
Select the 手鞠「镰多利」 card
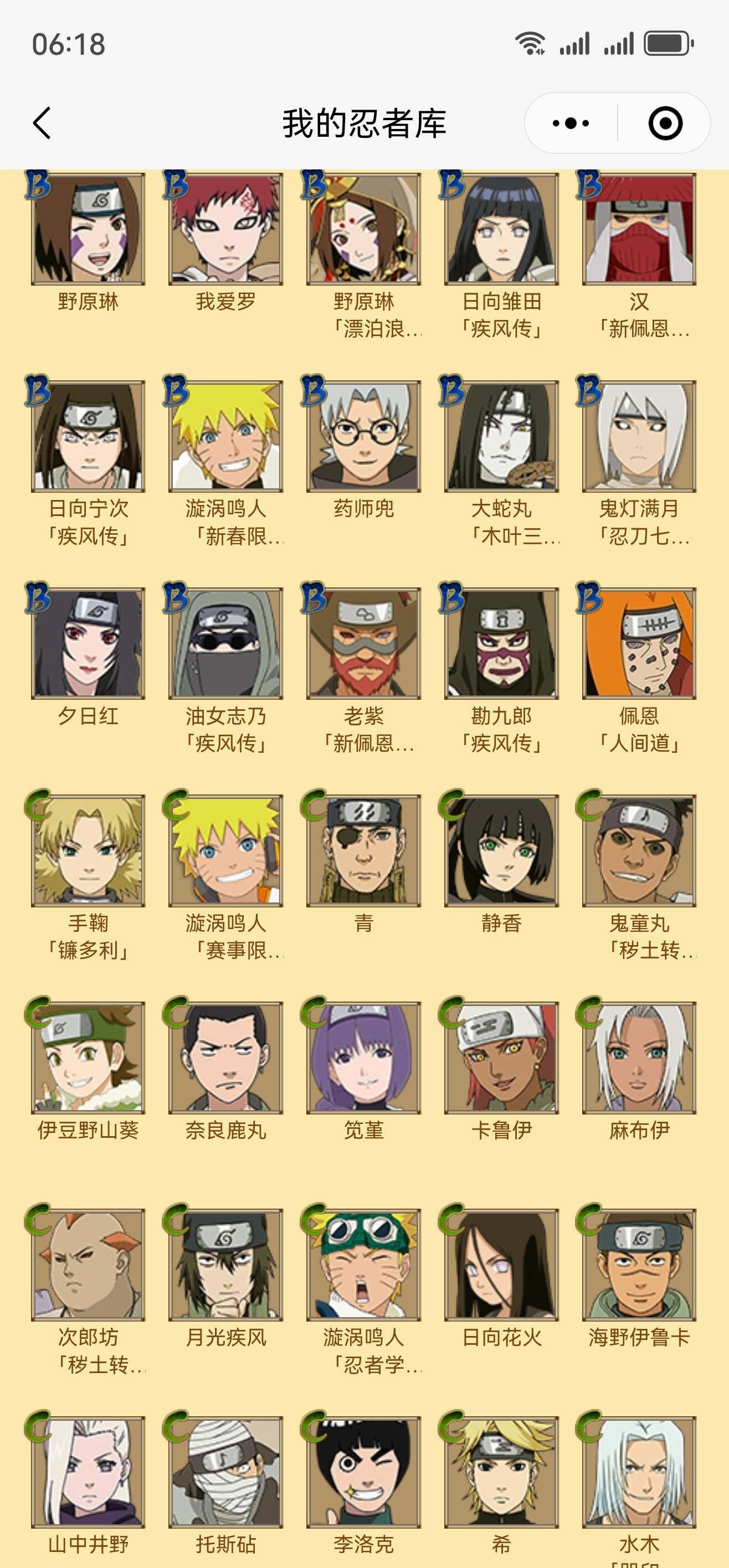click(88, 850)
